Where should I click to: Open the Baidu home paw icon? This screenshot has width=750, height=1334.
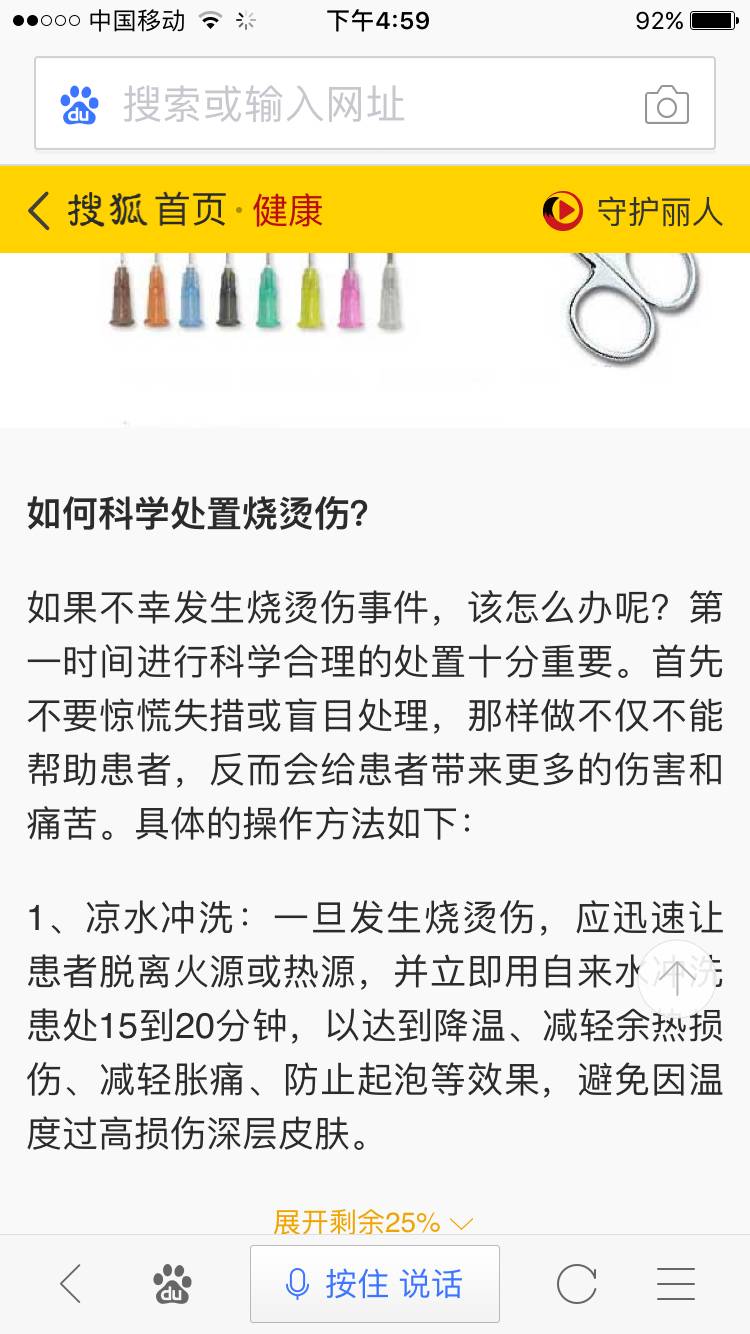point(172,1284)
